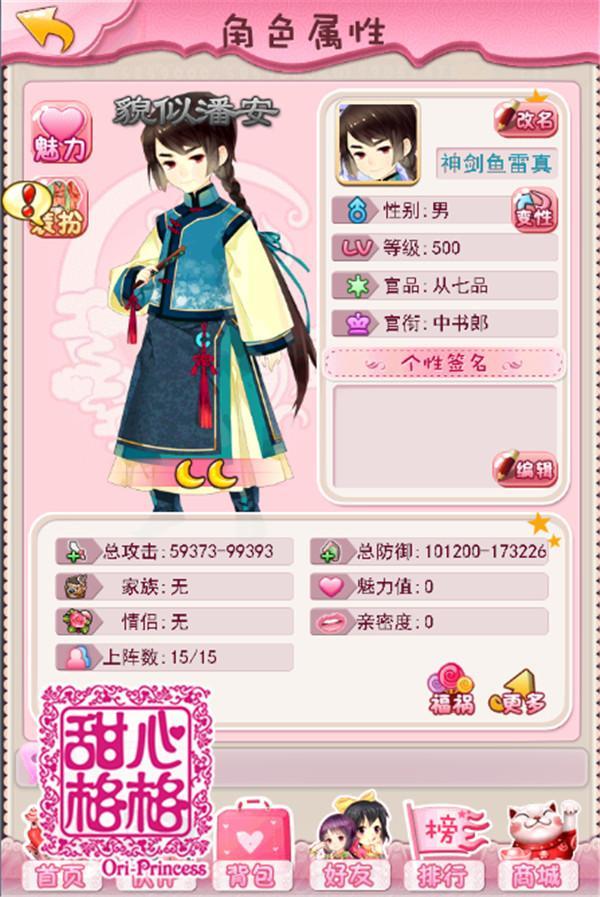Edit signature with 编辑 button
600x897 pixels.
pyautogui.click(x=524, y=469)
